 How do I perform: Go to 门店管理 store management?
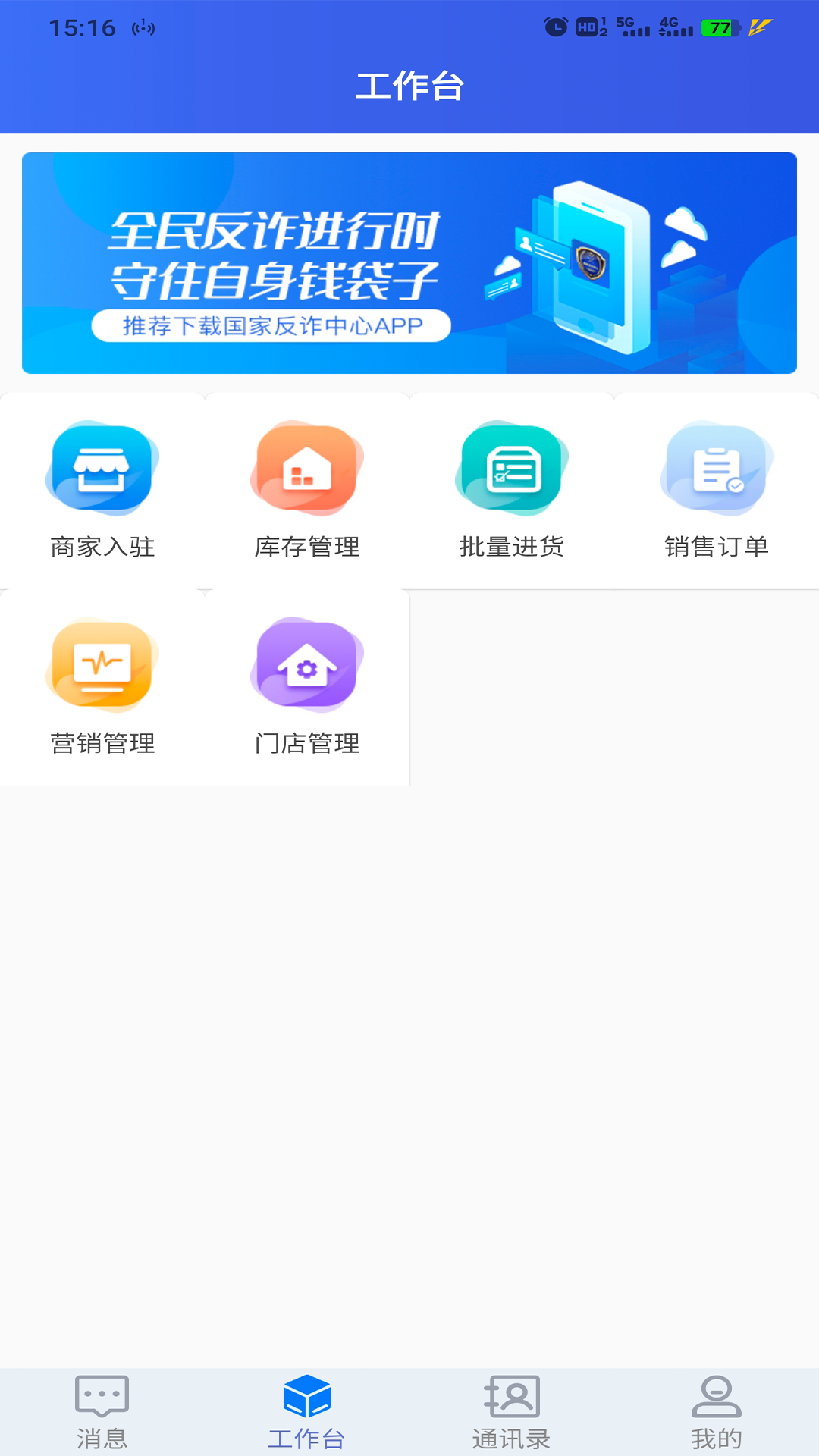pyautogui.click(x=307, y=687)
